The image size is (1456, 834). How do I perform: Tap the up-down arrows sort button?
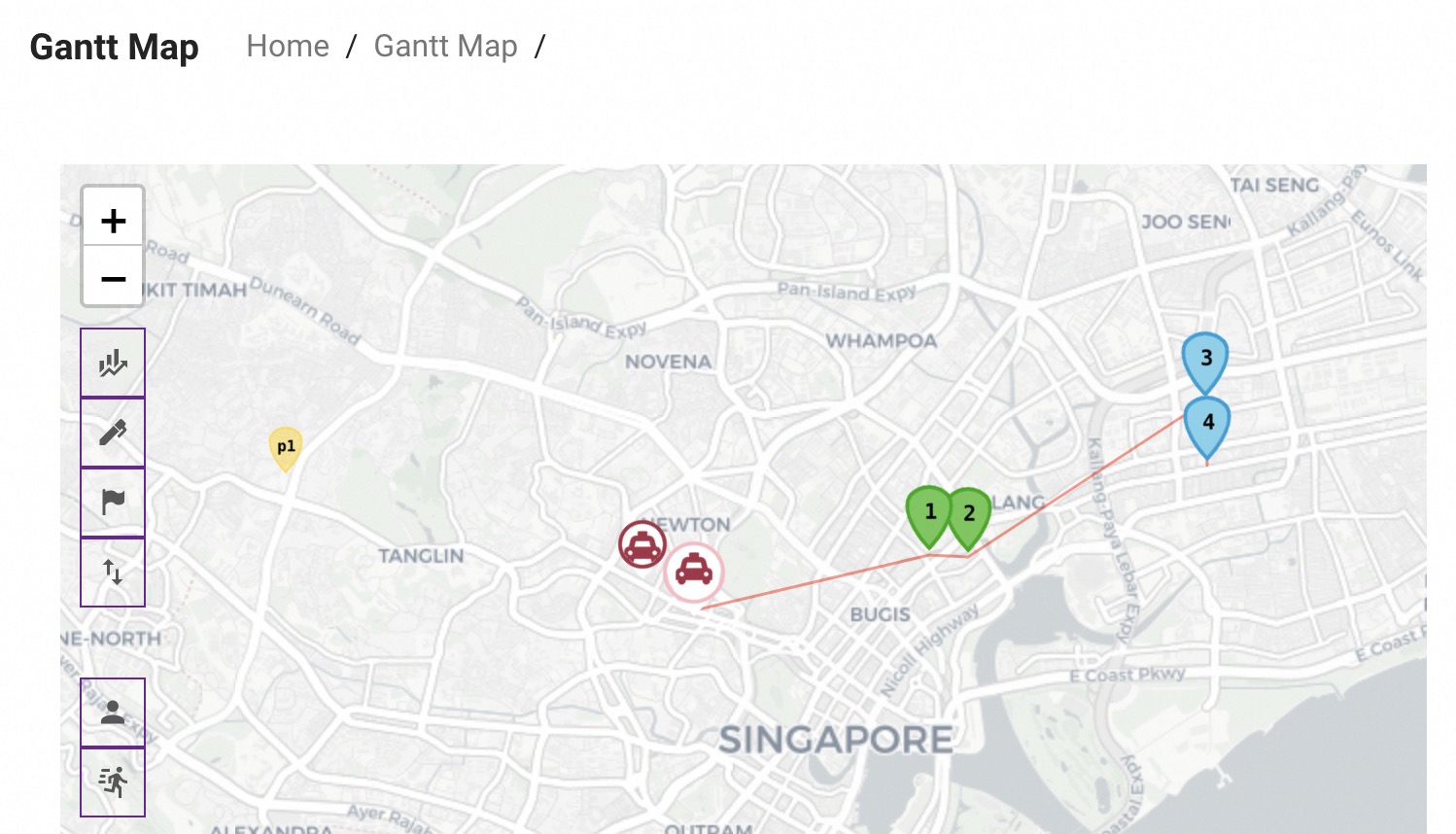[x=113, y=572]
